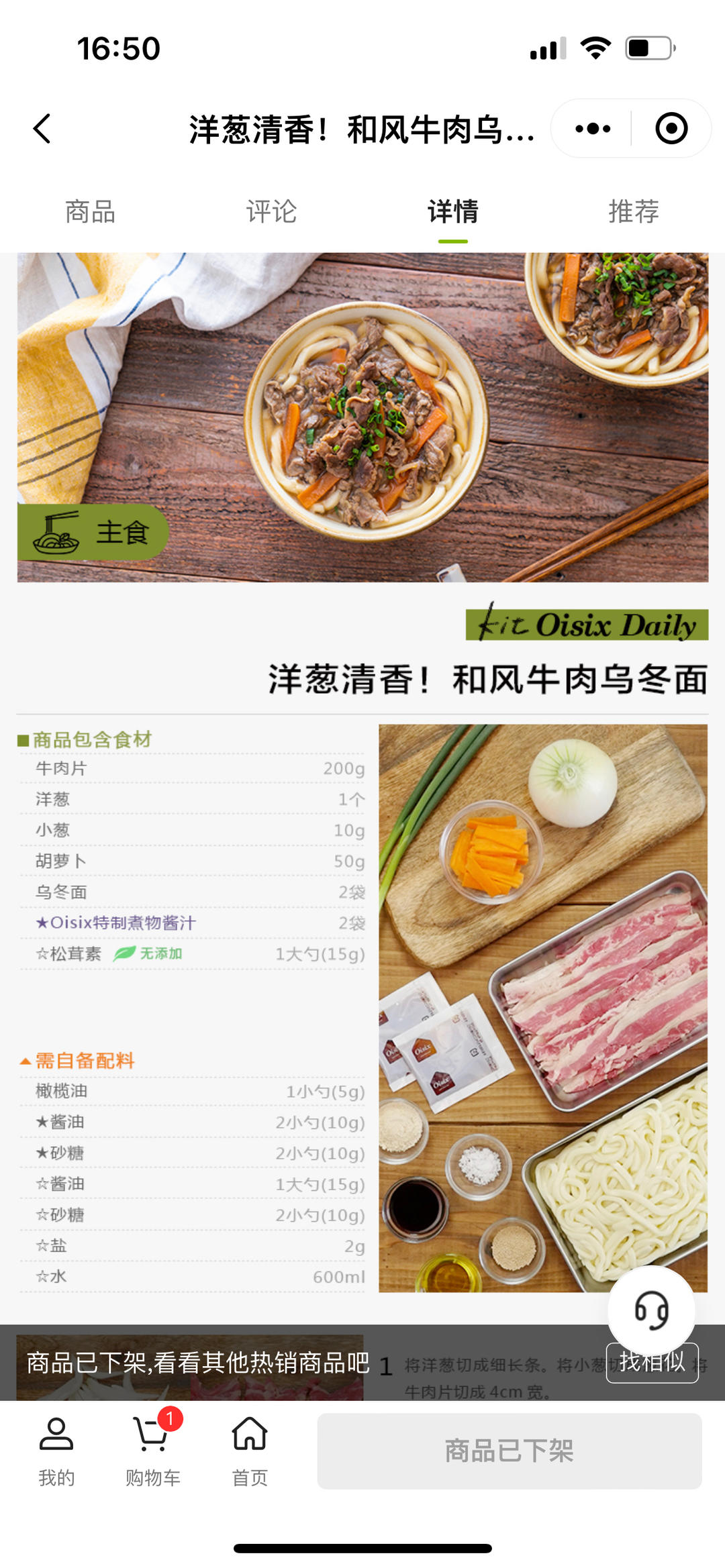Close the mini program via circle icon

tap(671, 128)
